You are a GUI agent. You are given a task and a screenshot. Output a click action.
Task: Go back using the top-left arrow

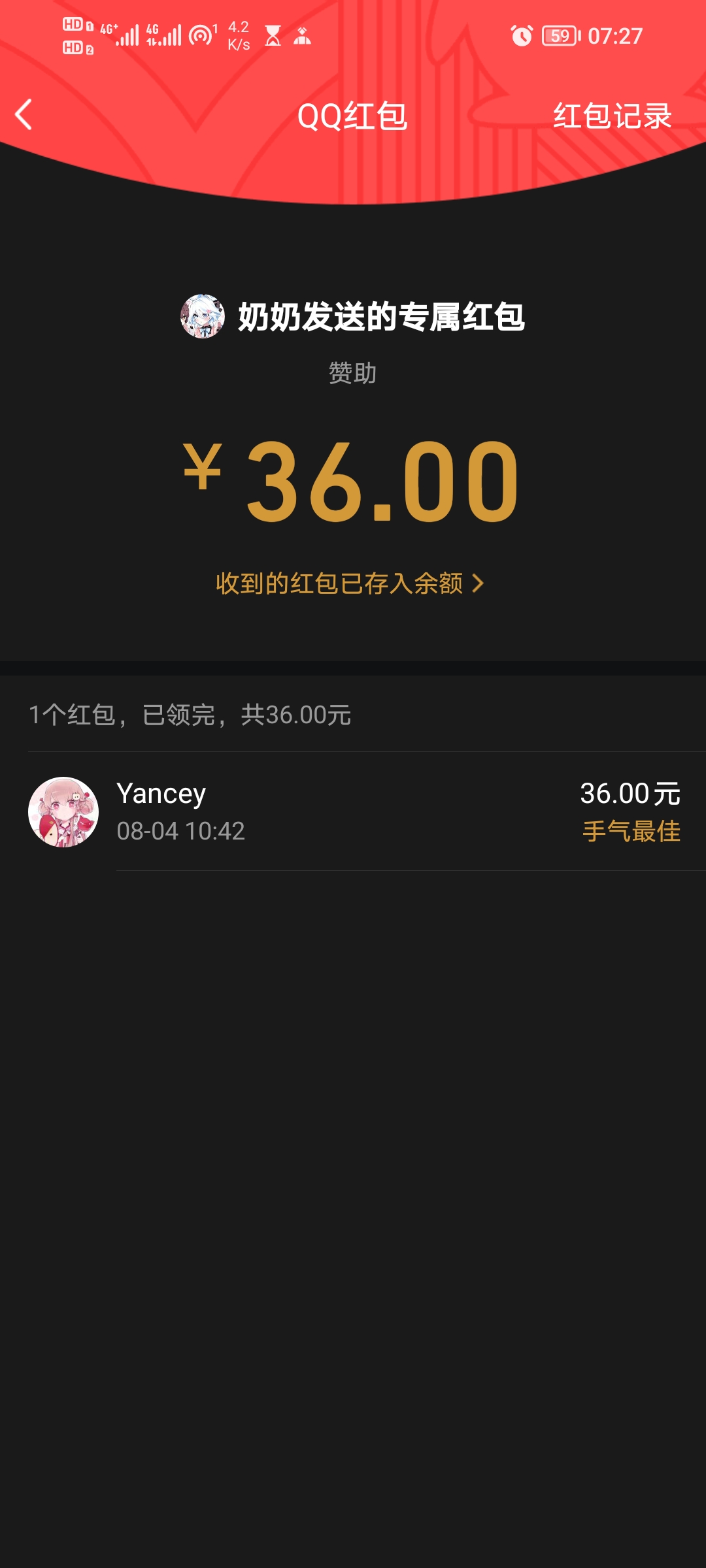24,115
